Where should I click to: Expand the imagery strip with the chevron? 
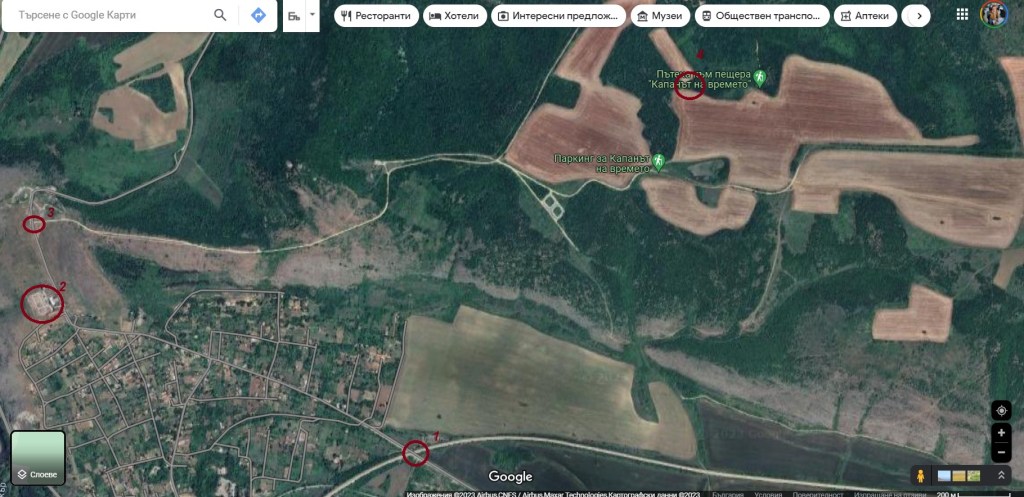[x=1001, y=476]
